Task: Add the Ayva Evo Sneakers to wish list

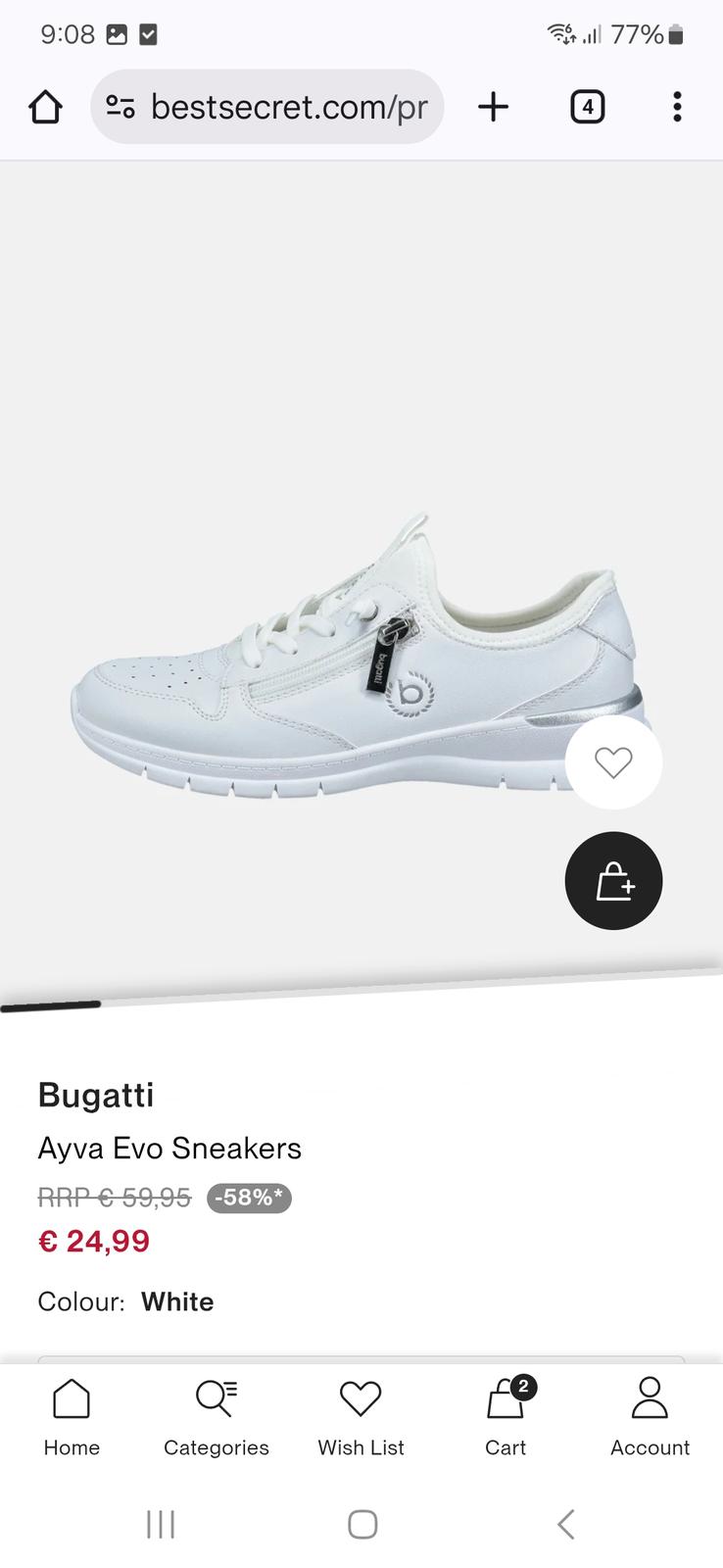Action: click(x=613, y=762)
